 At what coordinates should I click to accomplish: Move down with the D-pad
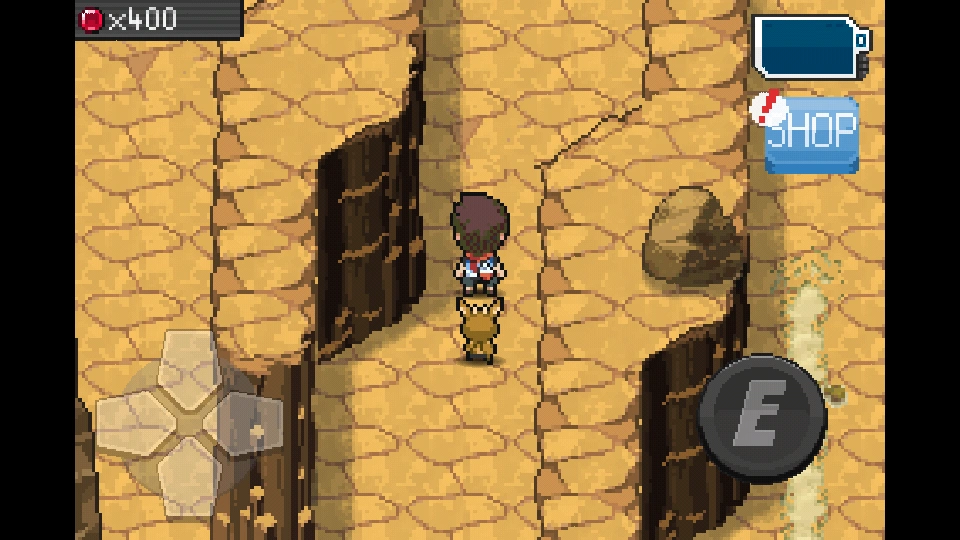pyautogui.click(x=189, y=481)
